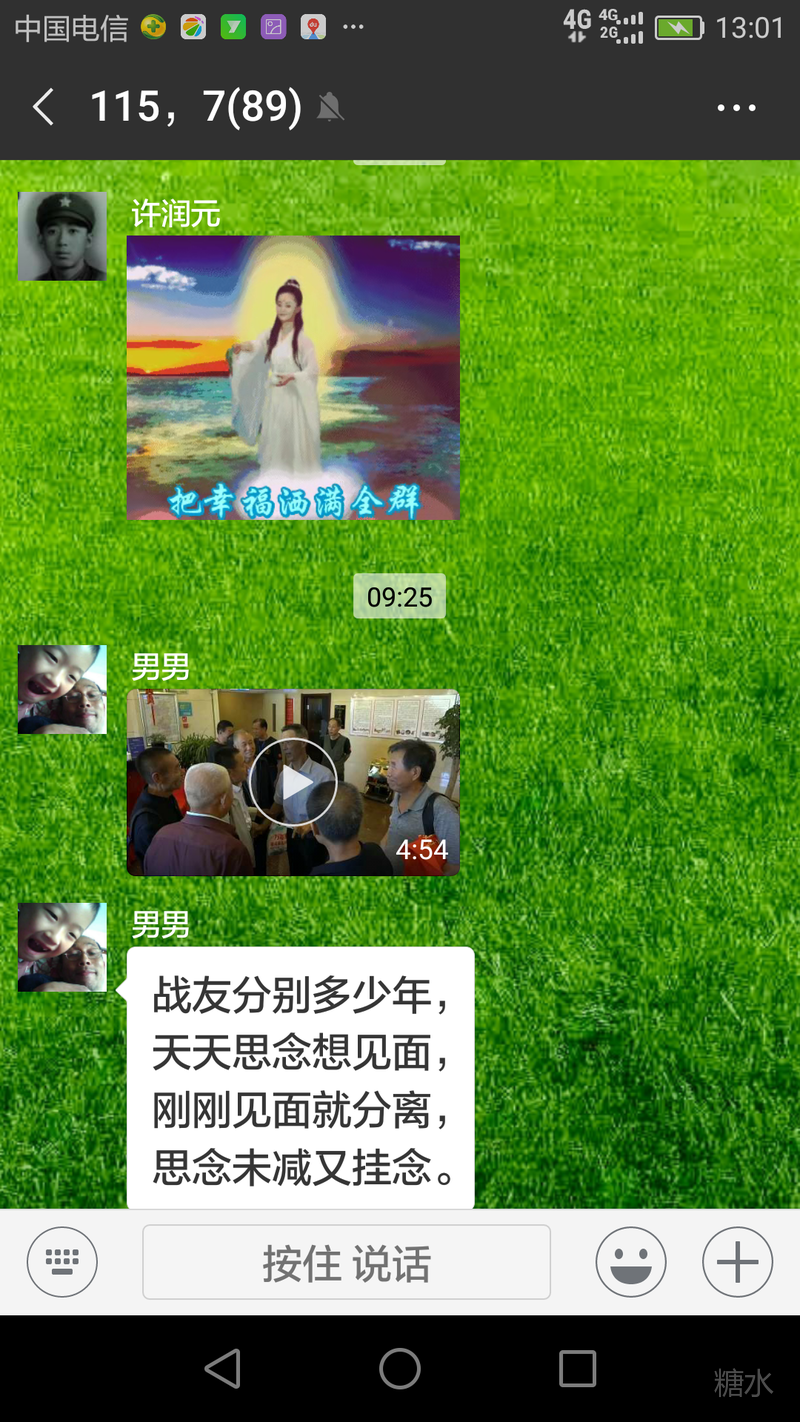Viewport: 800px width, 1422px height.
Task: Switch to keyboard input mode
Action: [x=62, y=1262]
